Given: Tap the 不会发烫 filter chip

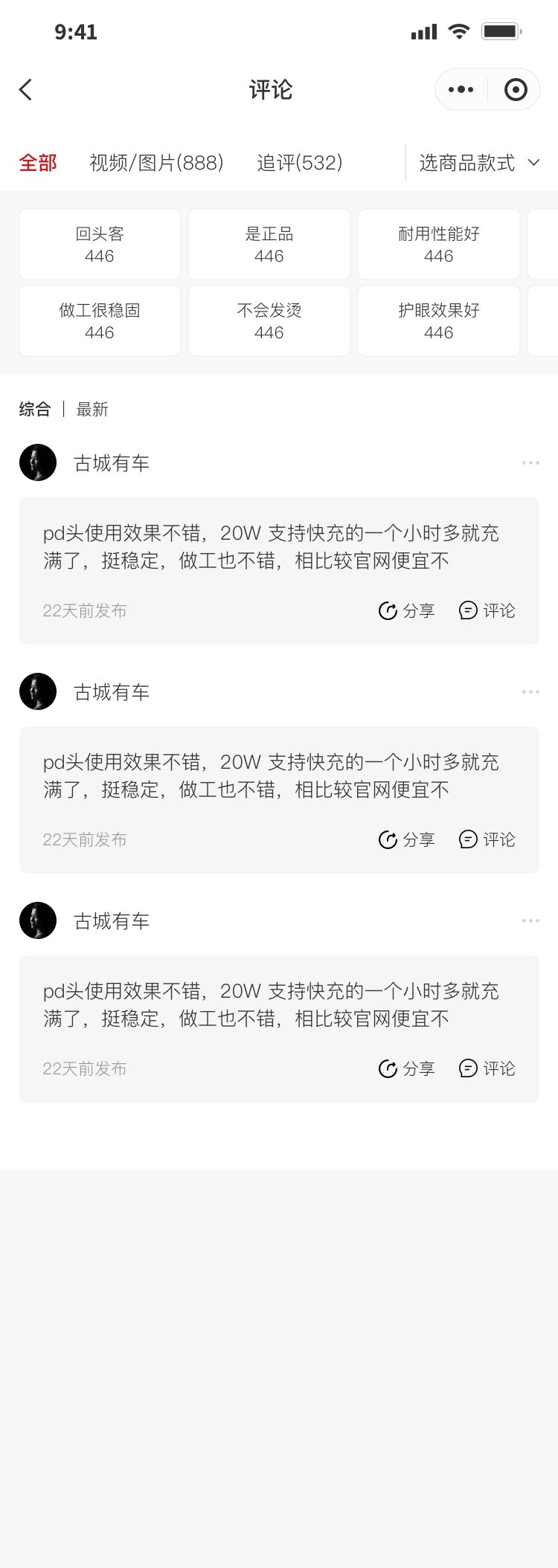Looking at the screenshot, I should pos(269,321).
